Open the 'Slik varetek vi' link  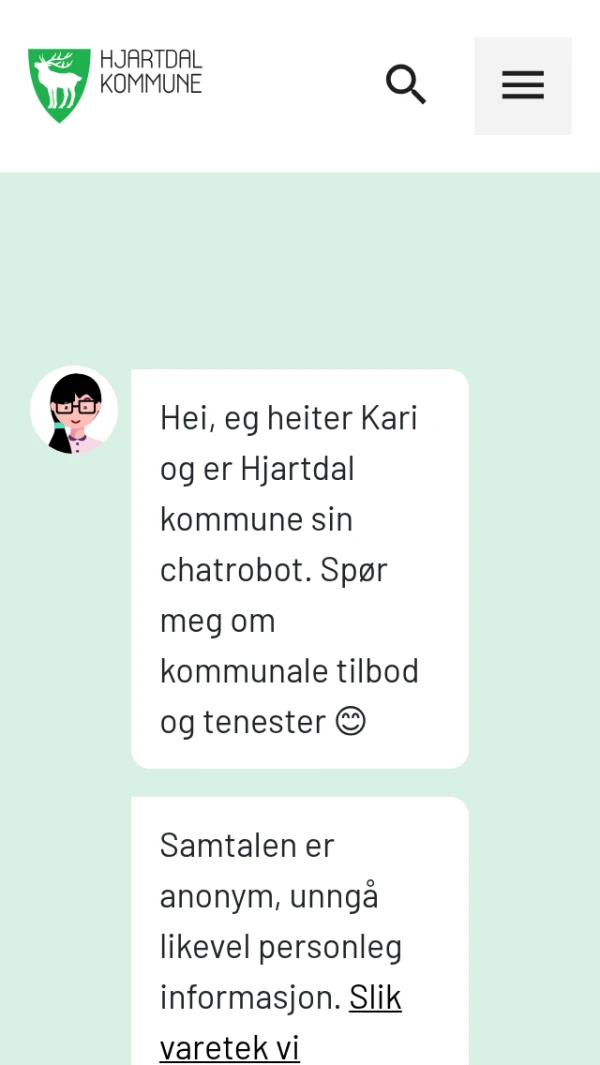pyautogui.click(x=374, y=998)
